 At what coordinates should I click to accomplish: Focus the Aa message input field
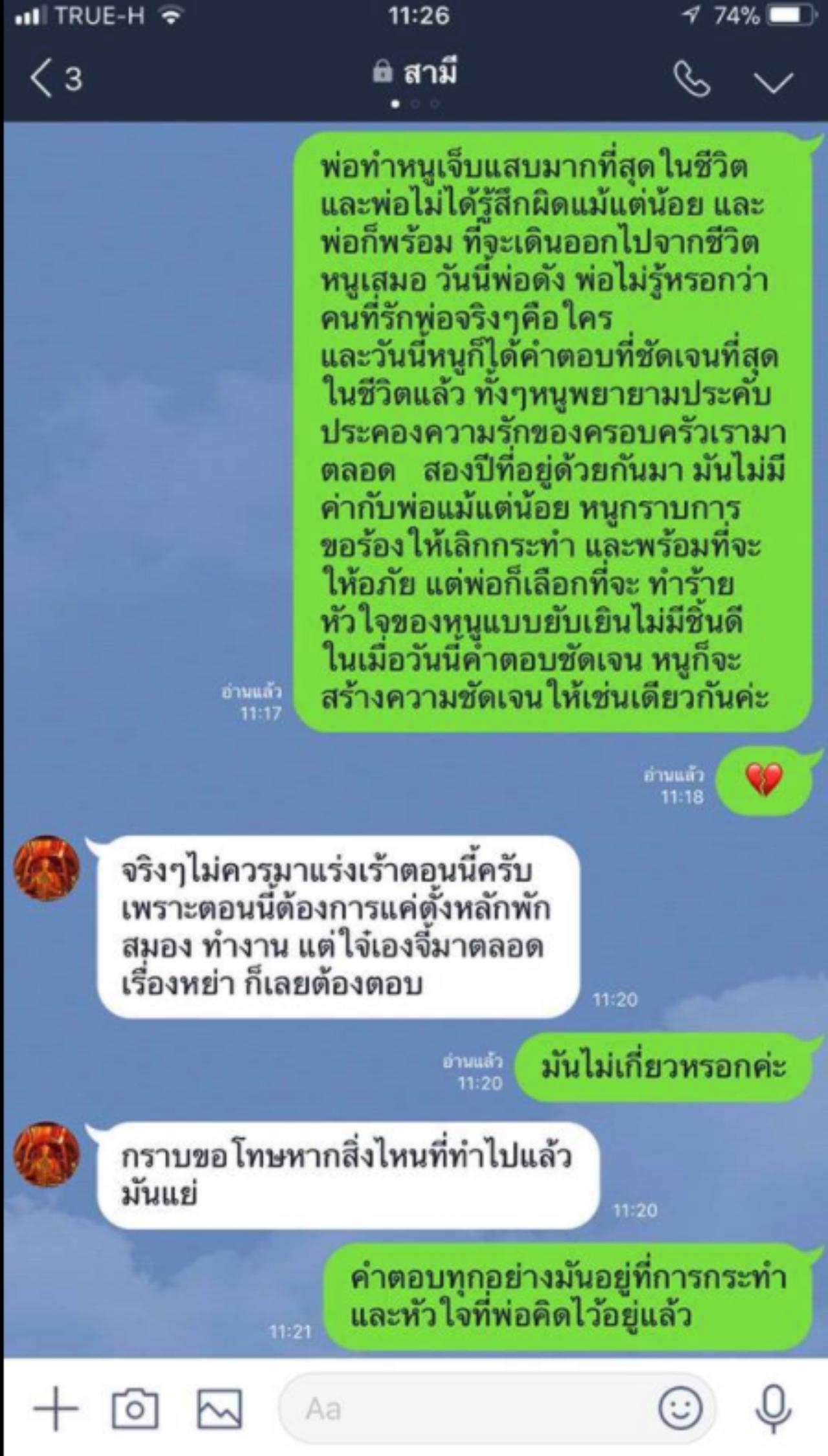(466, 1408)
